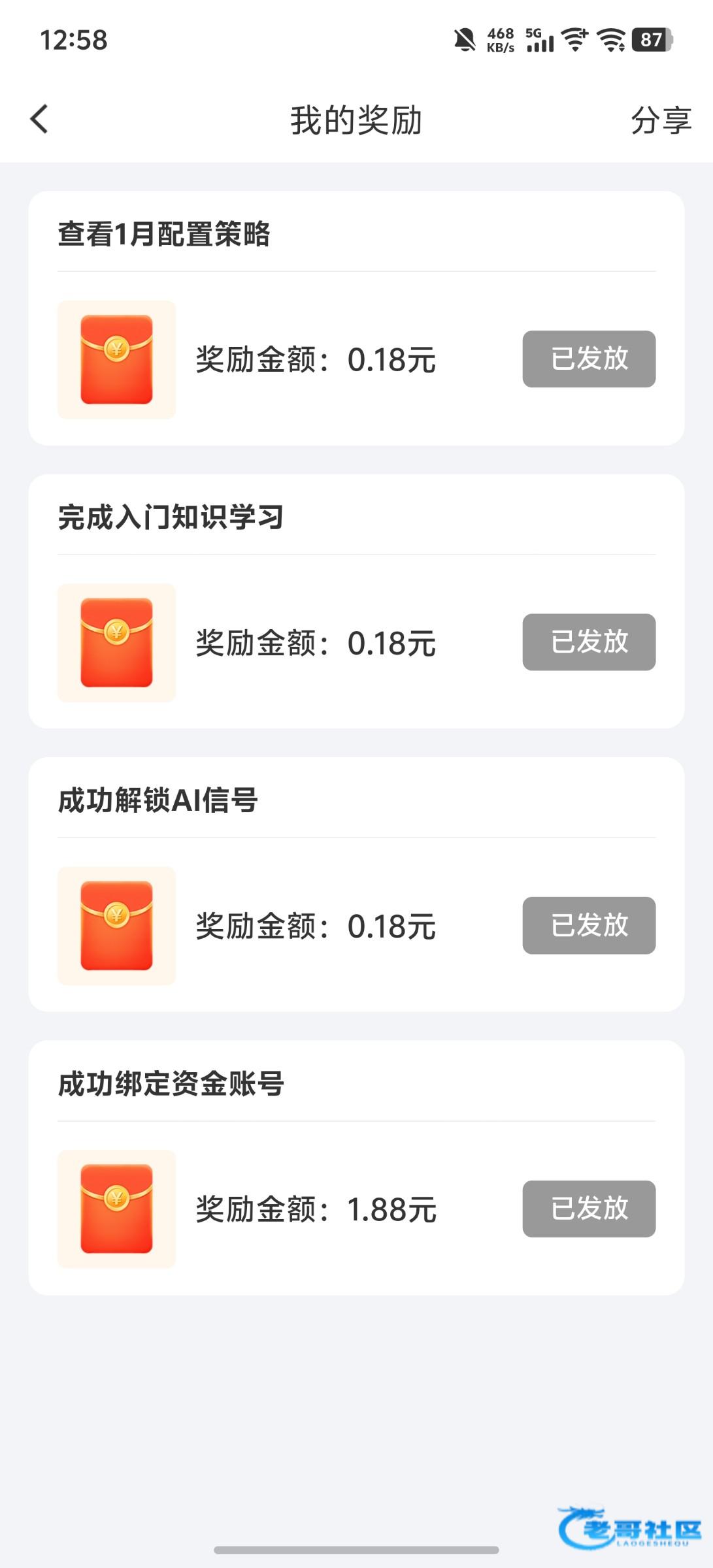Tap 已发放 for 完成入门知识学习 reward

(589, 642)
